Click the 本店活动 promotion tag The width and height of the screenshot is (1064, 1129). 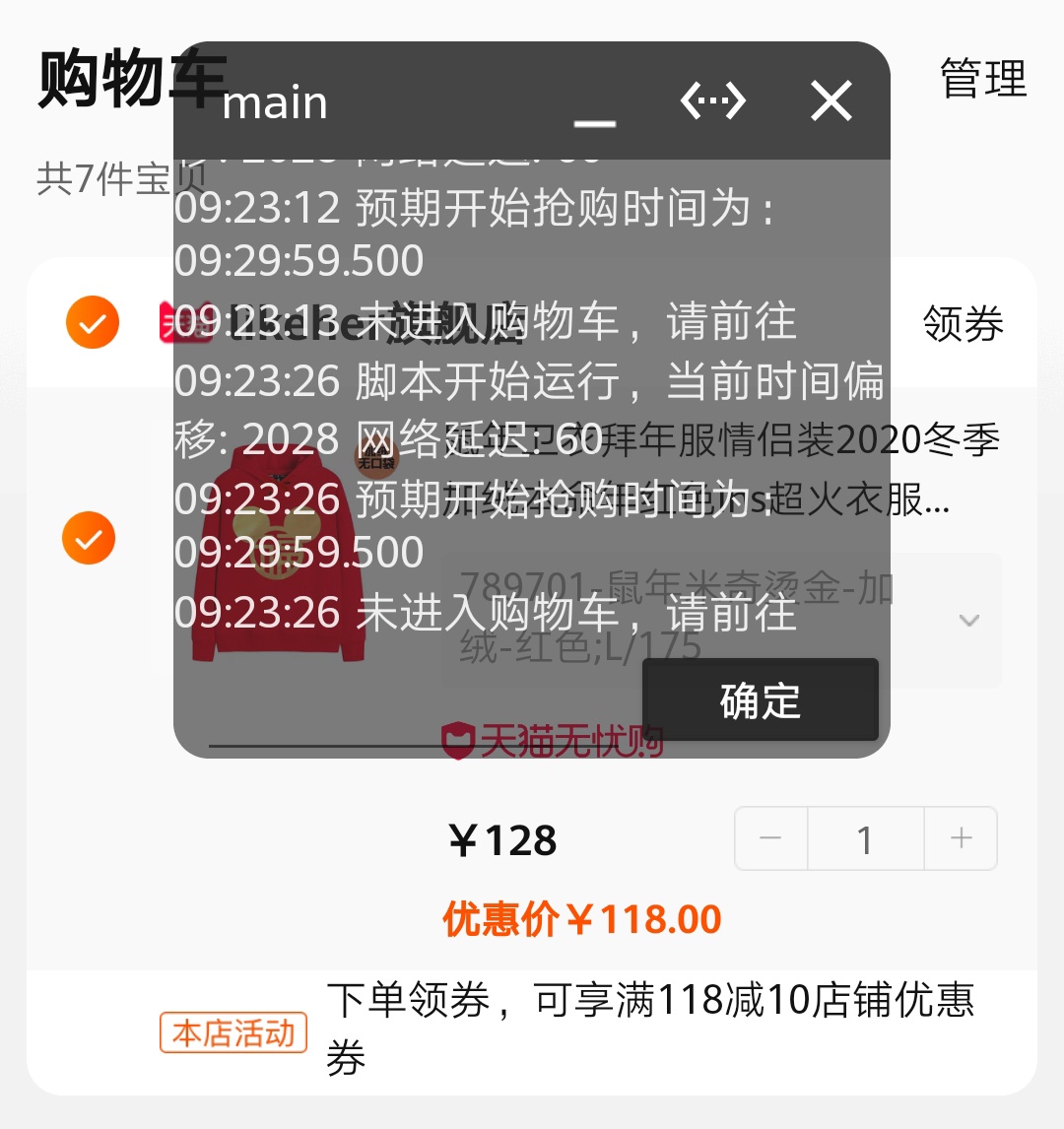pos(233,1032)
